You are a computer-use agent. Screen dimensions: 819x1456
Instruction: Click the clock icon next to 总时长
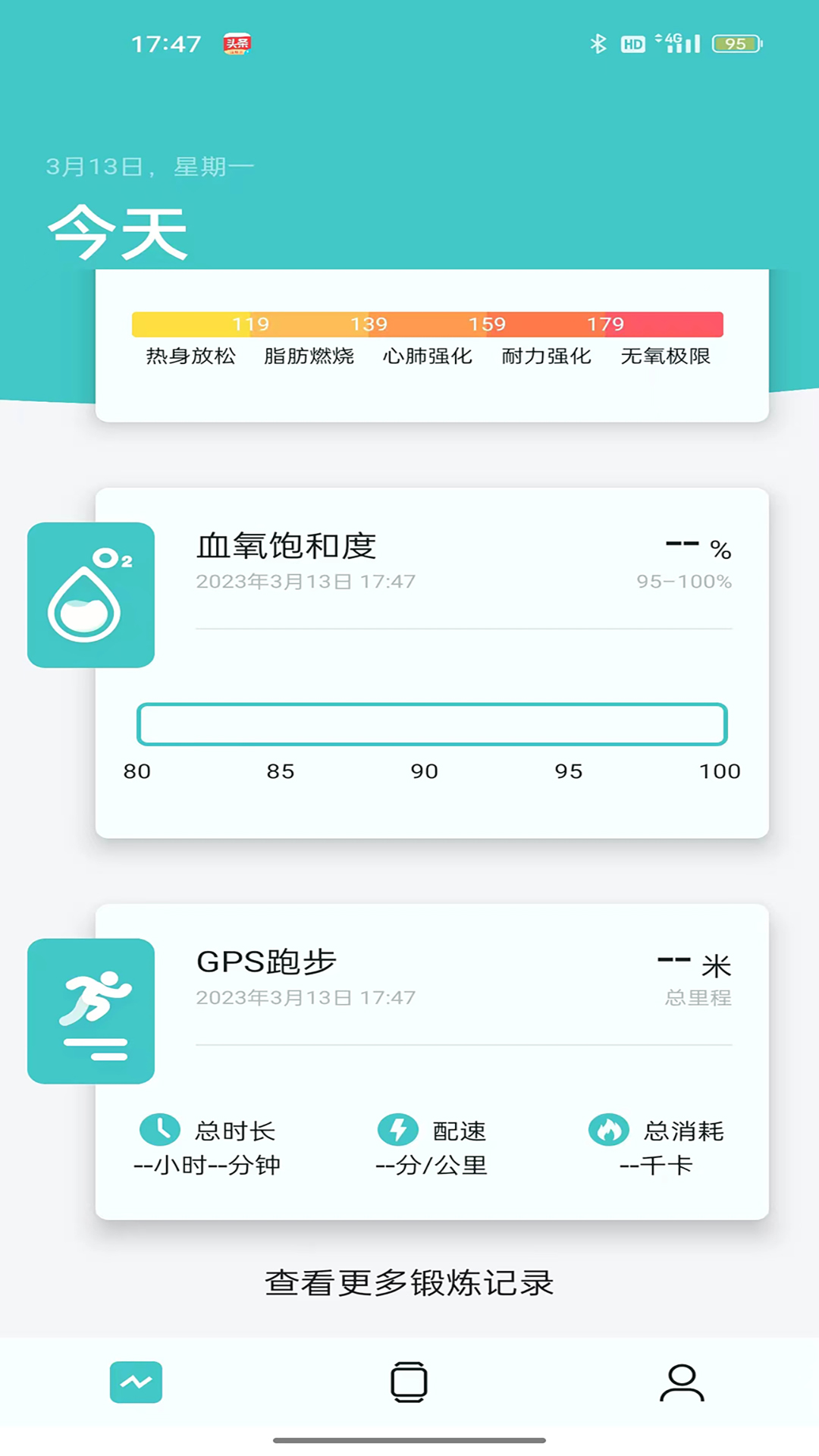click(161, 1130)
